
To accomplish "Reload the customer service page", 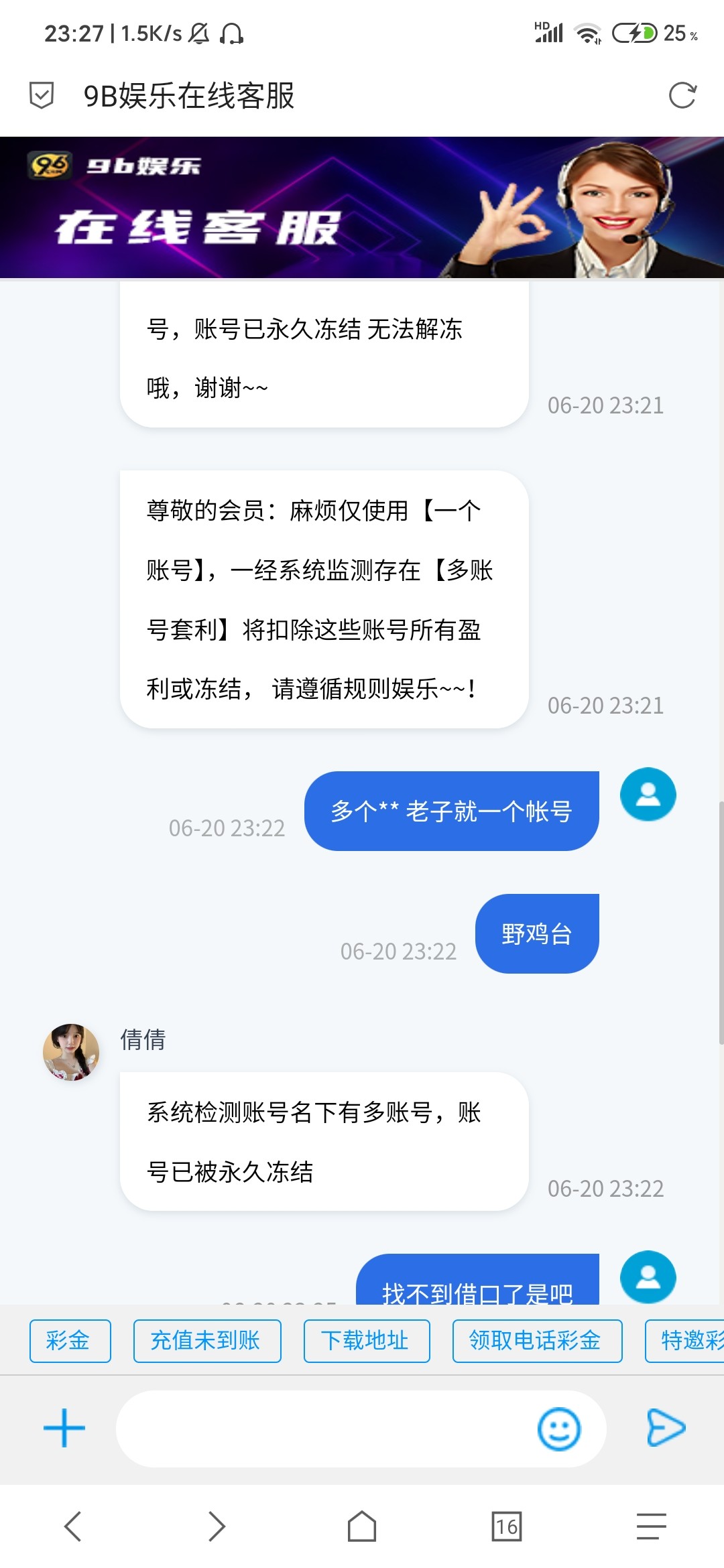I will pos(682,96).
